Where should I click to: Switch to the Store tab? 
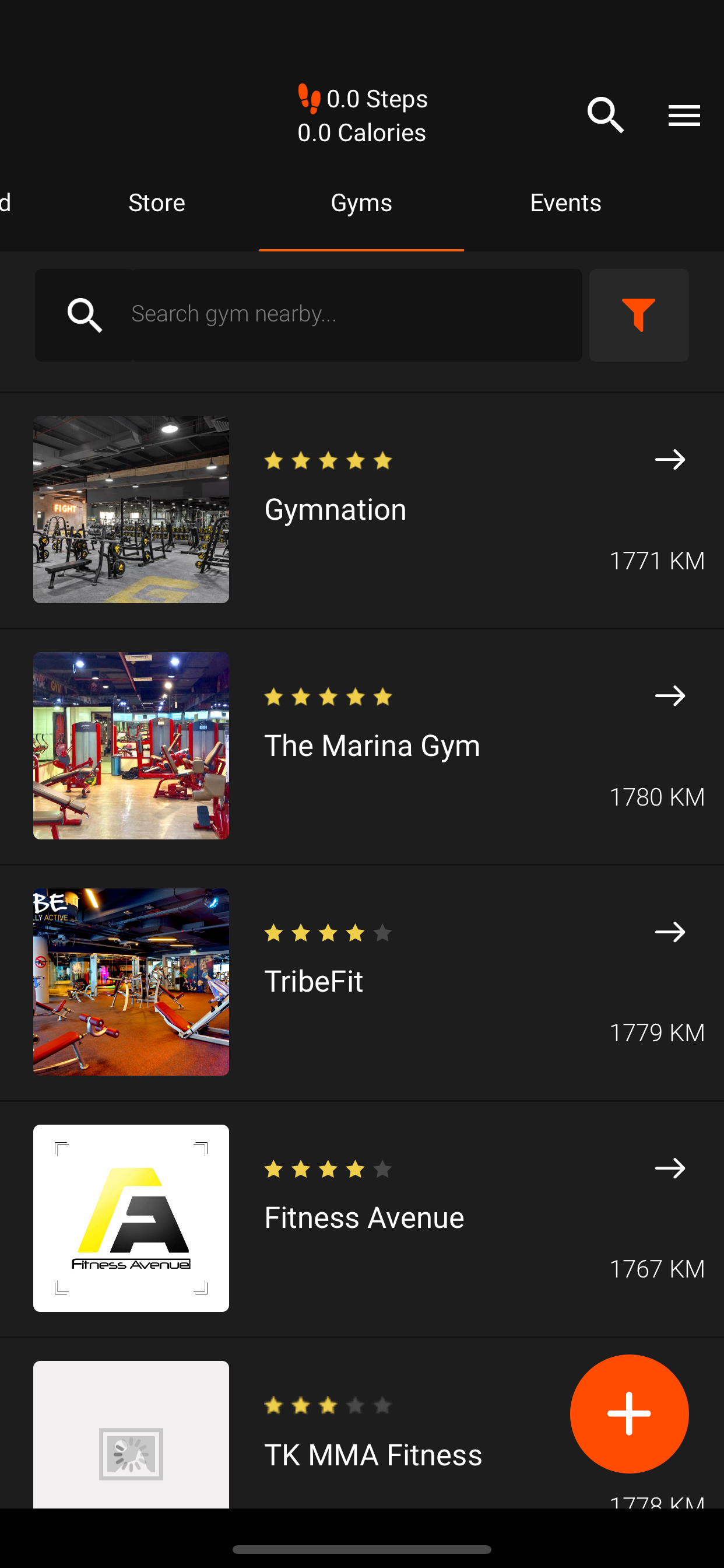click(156, 202)
